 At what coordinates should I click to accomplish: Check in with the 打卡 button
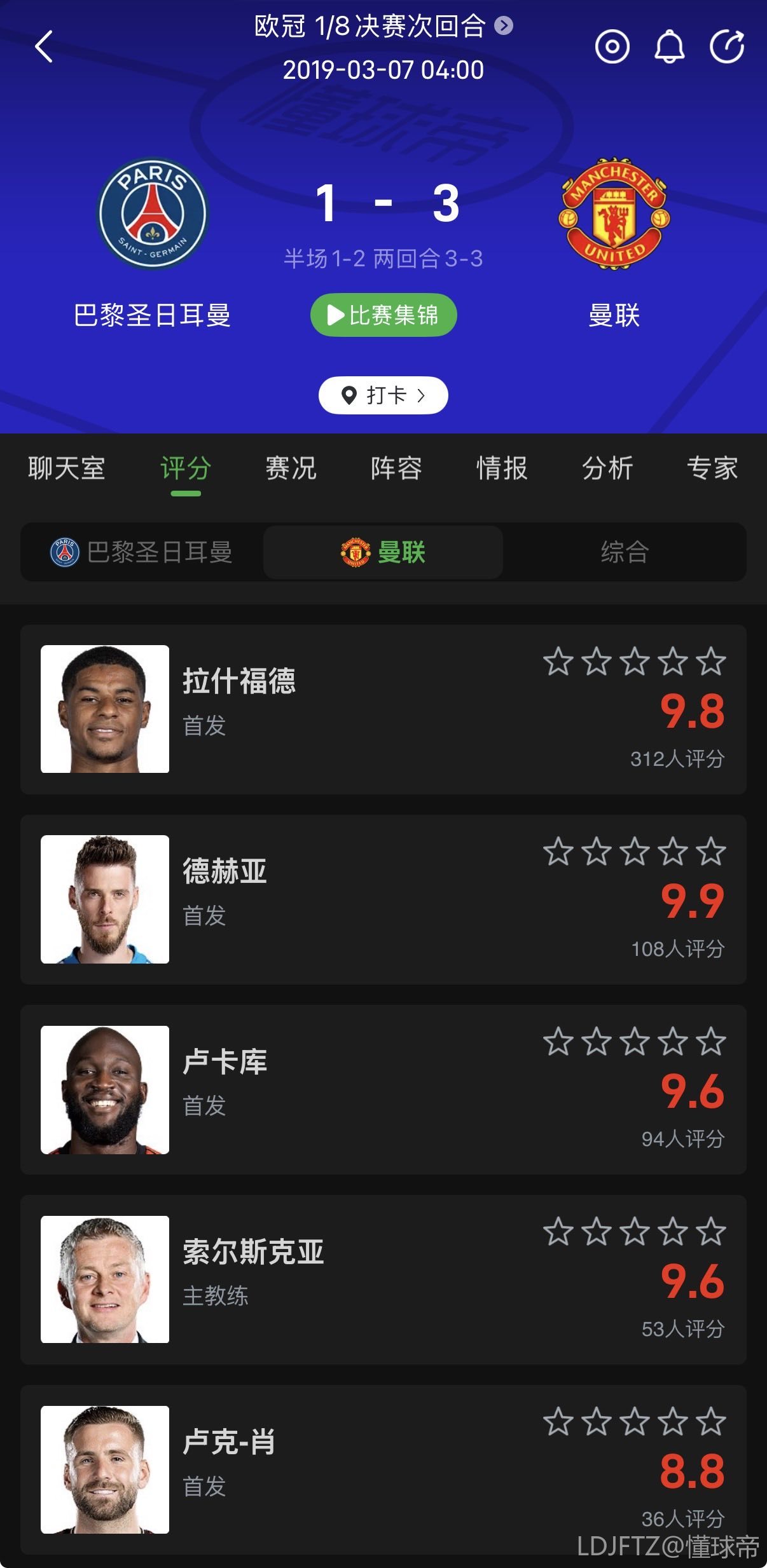pos(383,395)
